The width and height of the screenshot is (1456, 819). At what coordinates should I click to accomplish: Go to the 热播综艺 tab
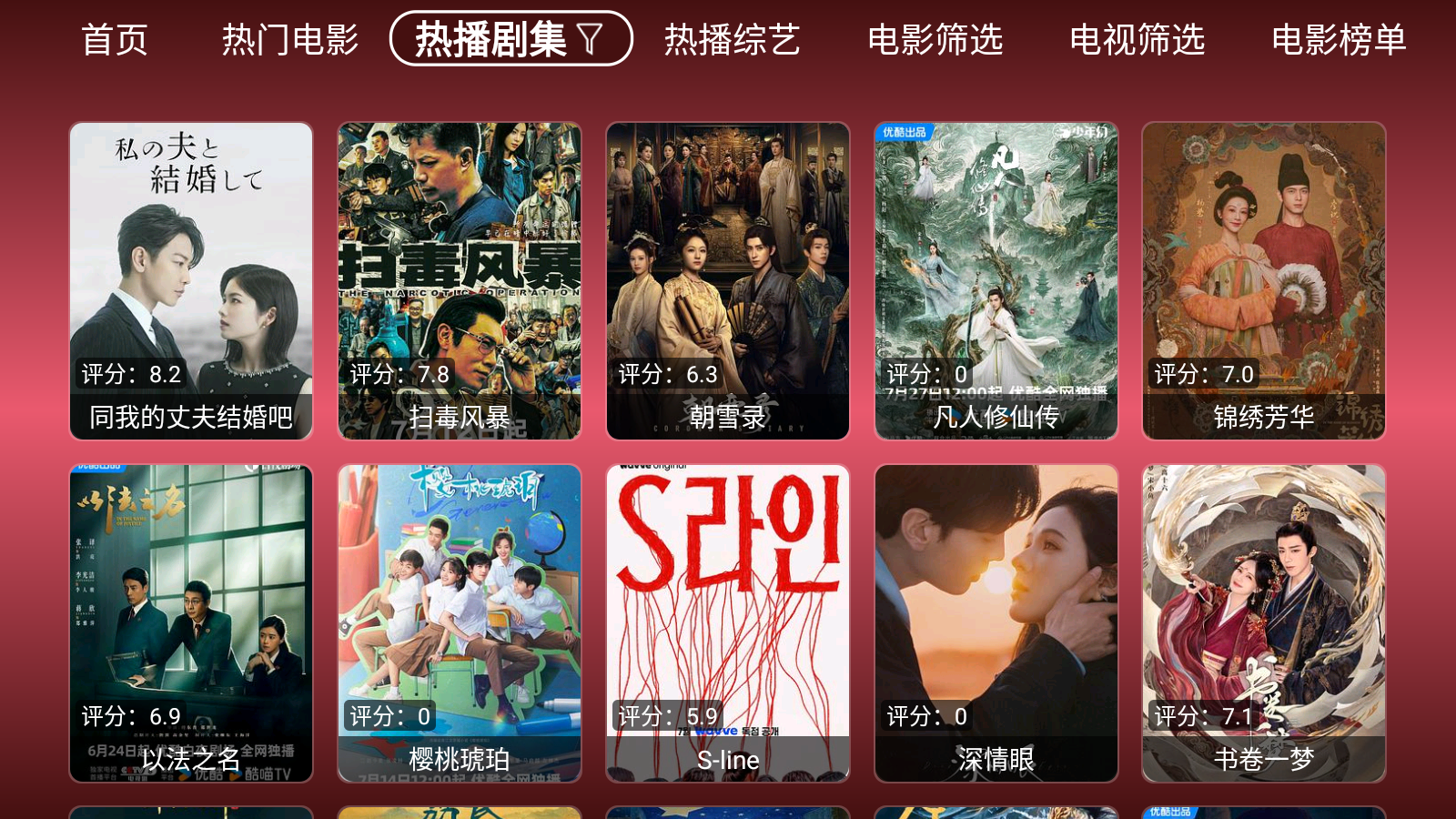coord(732,39)
